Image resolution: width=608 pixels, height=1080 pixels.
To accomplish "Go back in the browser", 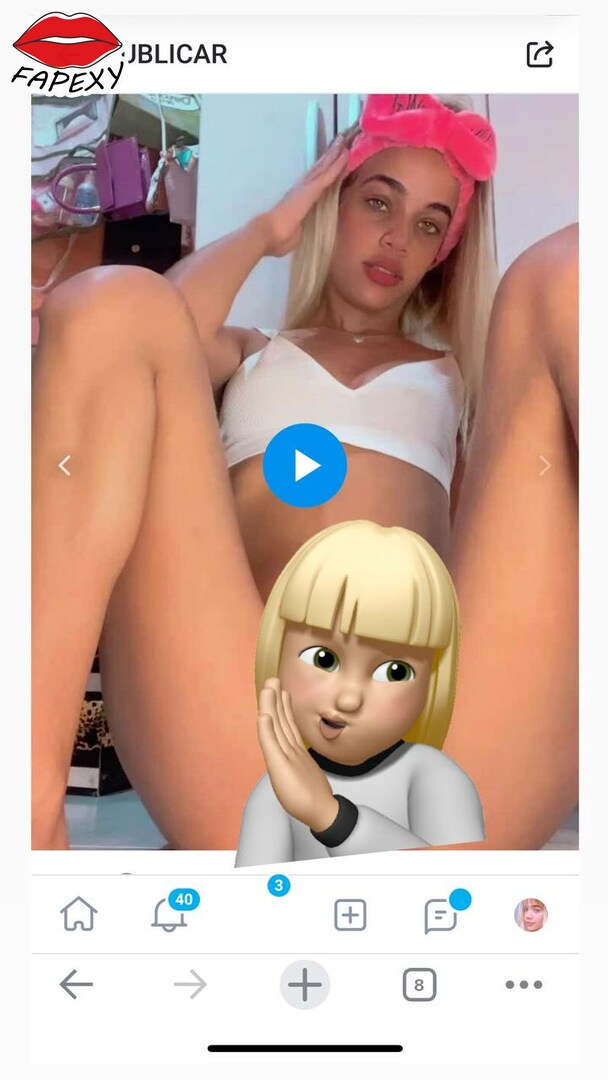I will click(76, 984).
